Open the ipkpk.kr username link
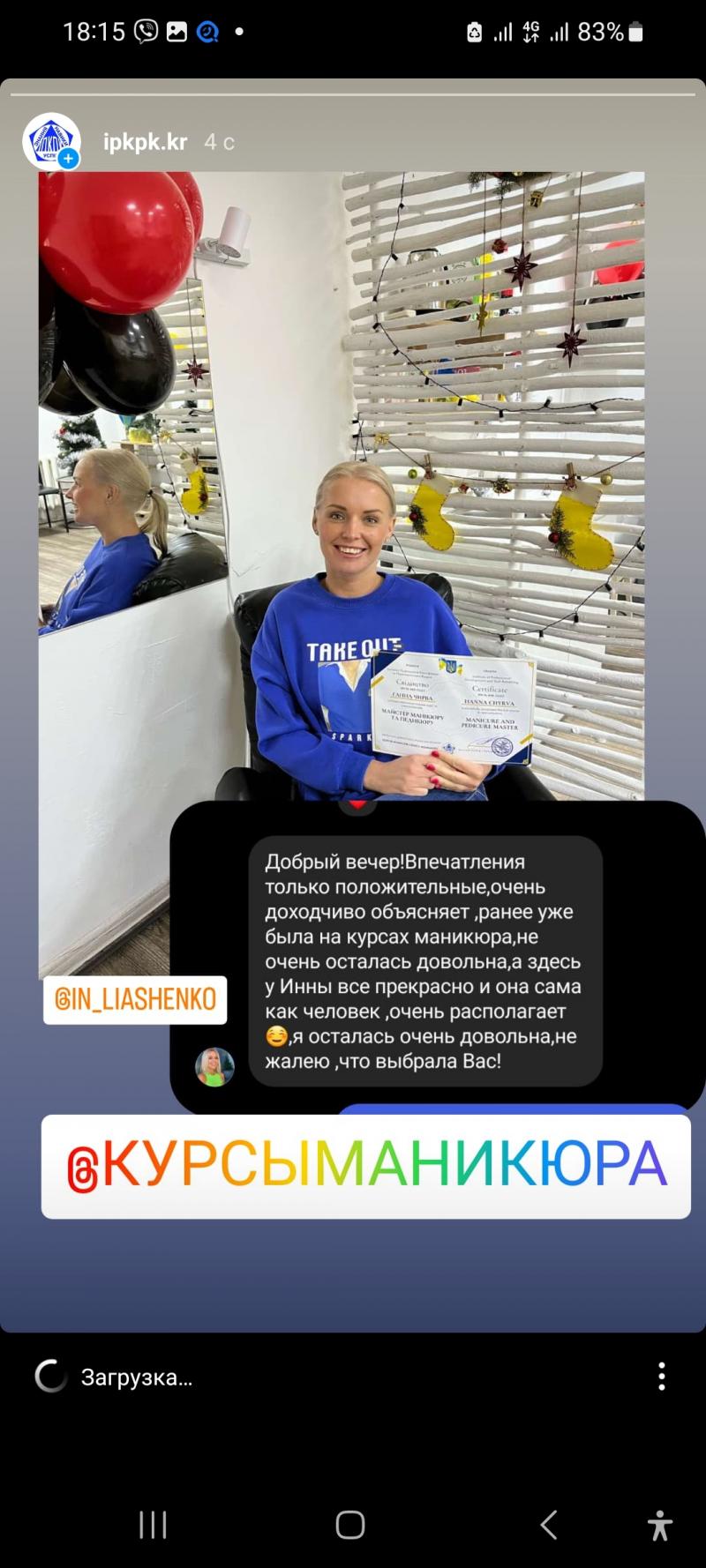 pyautogui.click(x=145, y=142)
